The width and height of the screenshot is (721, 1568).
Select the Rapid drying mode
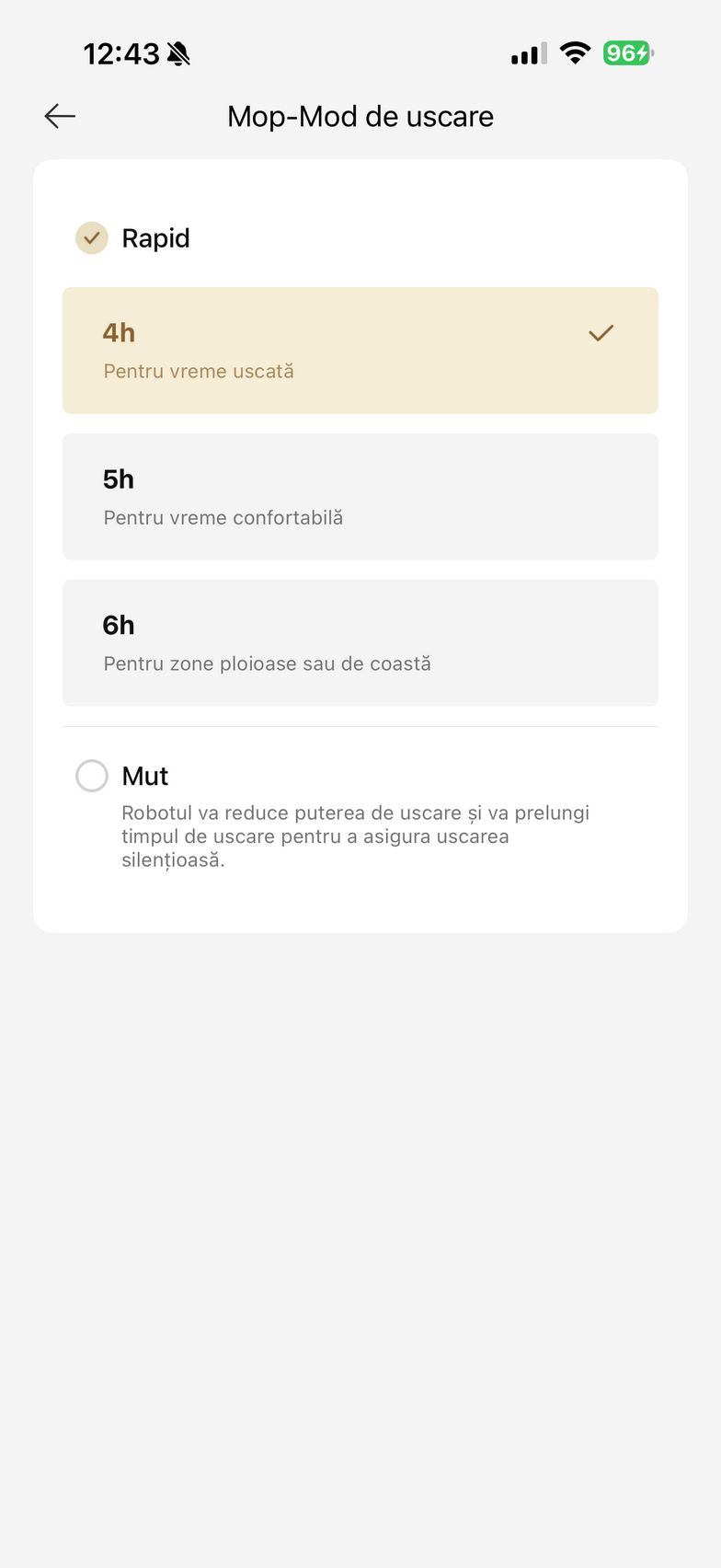[x=92, y=238]
